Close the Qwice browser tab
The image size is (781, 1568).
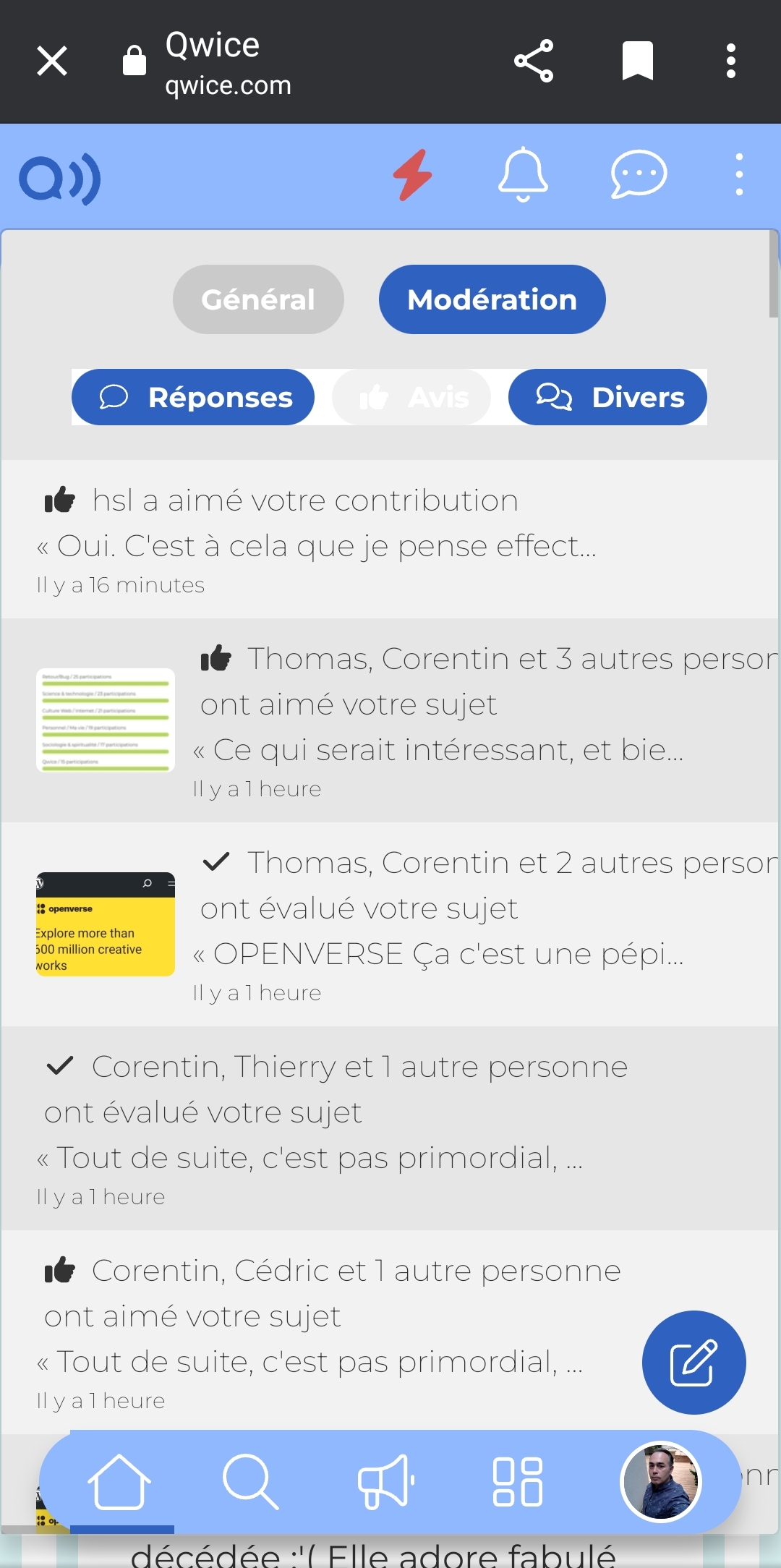pos(52,61)
